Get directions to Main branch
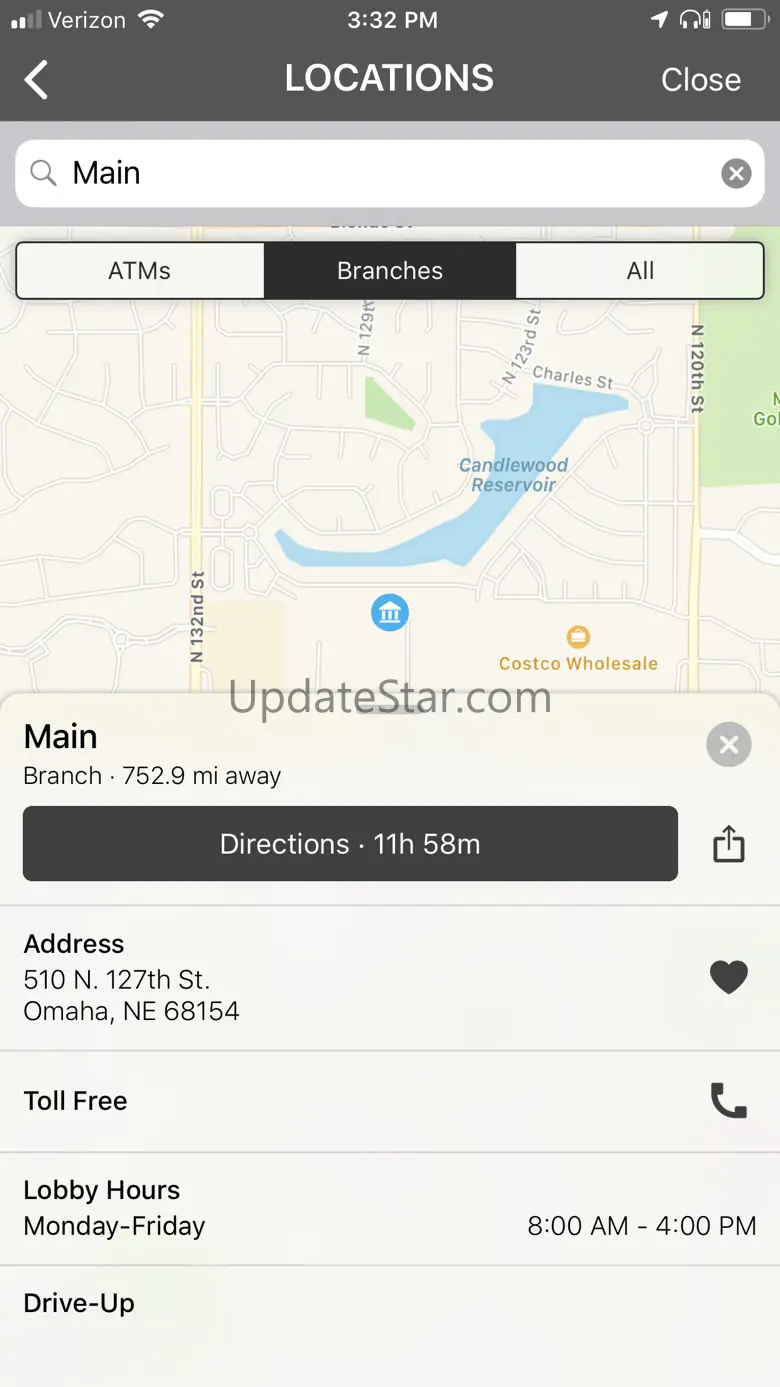Viewport: 780px width, 1387px height. 350,844
